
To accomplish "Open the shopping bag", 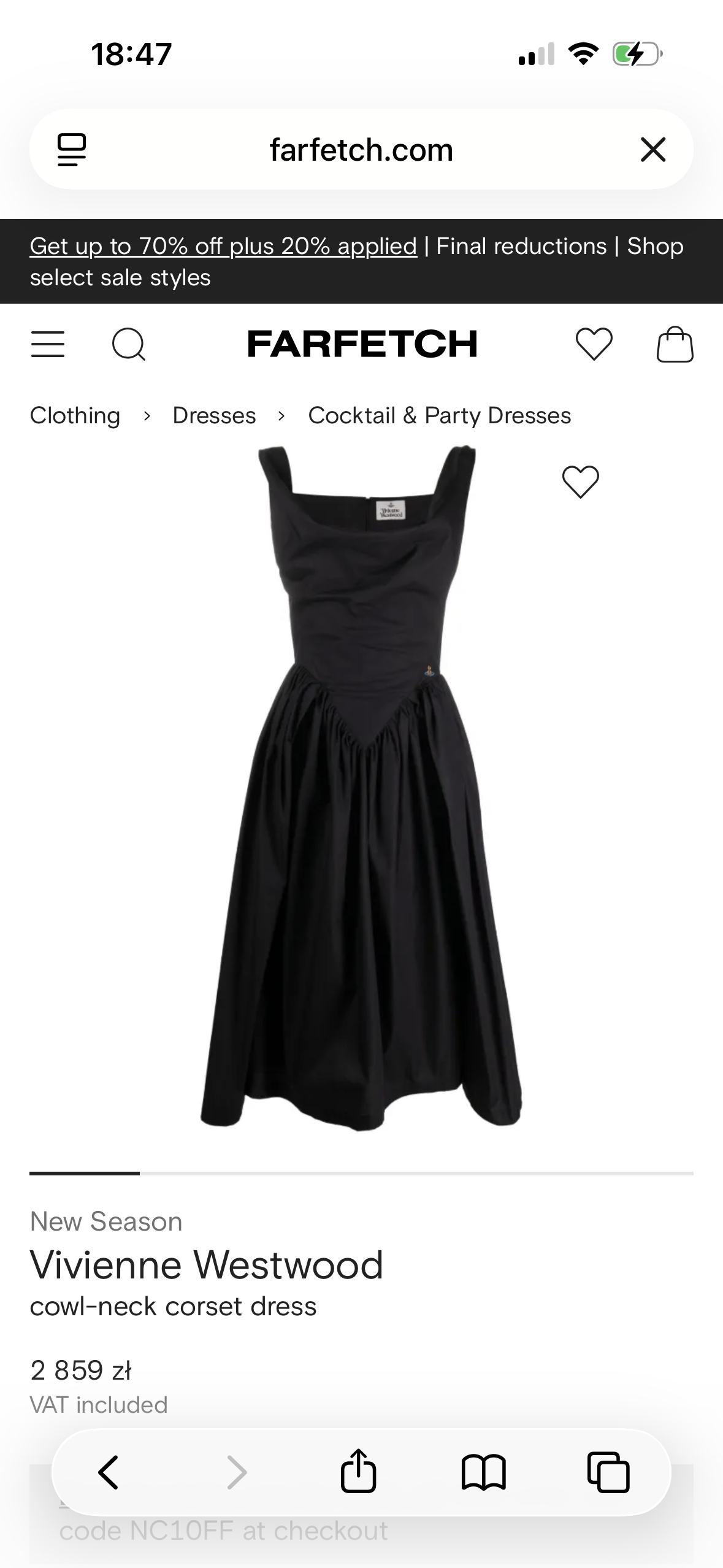I will pos(675,344).
